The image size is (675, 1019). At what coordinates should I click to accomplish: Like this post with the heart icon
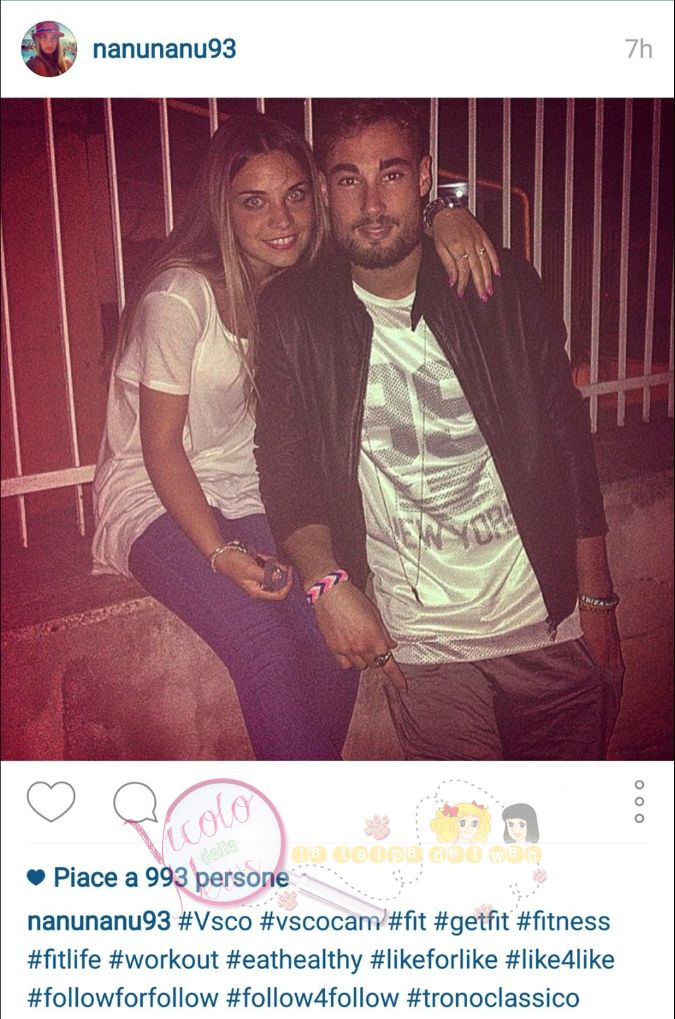pyautogui.click(x=51, y=802)
